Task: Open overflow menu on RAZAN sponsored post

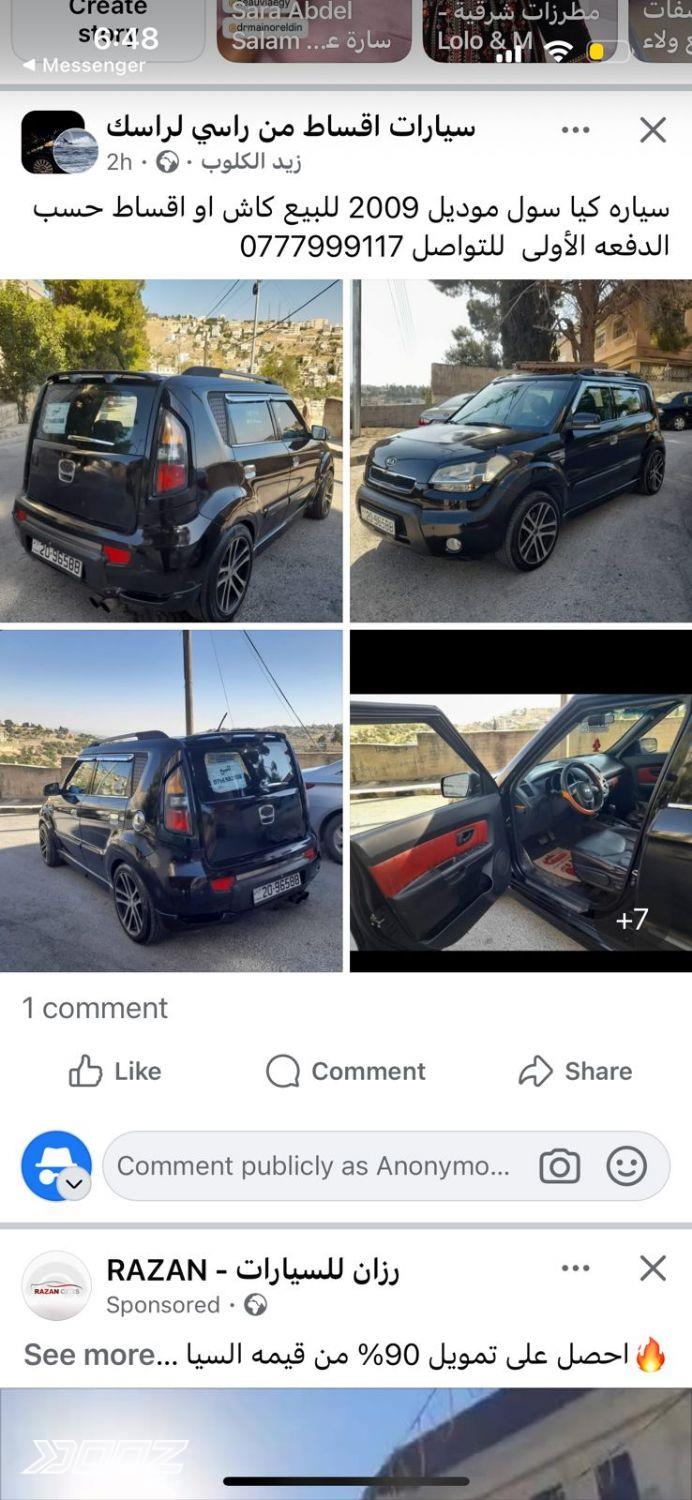Action: click(575, 1268)
